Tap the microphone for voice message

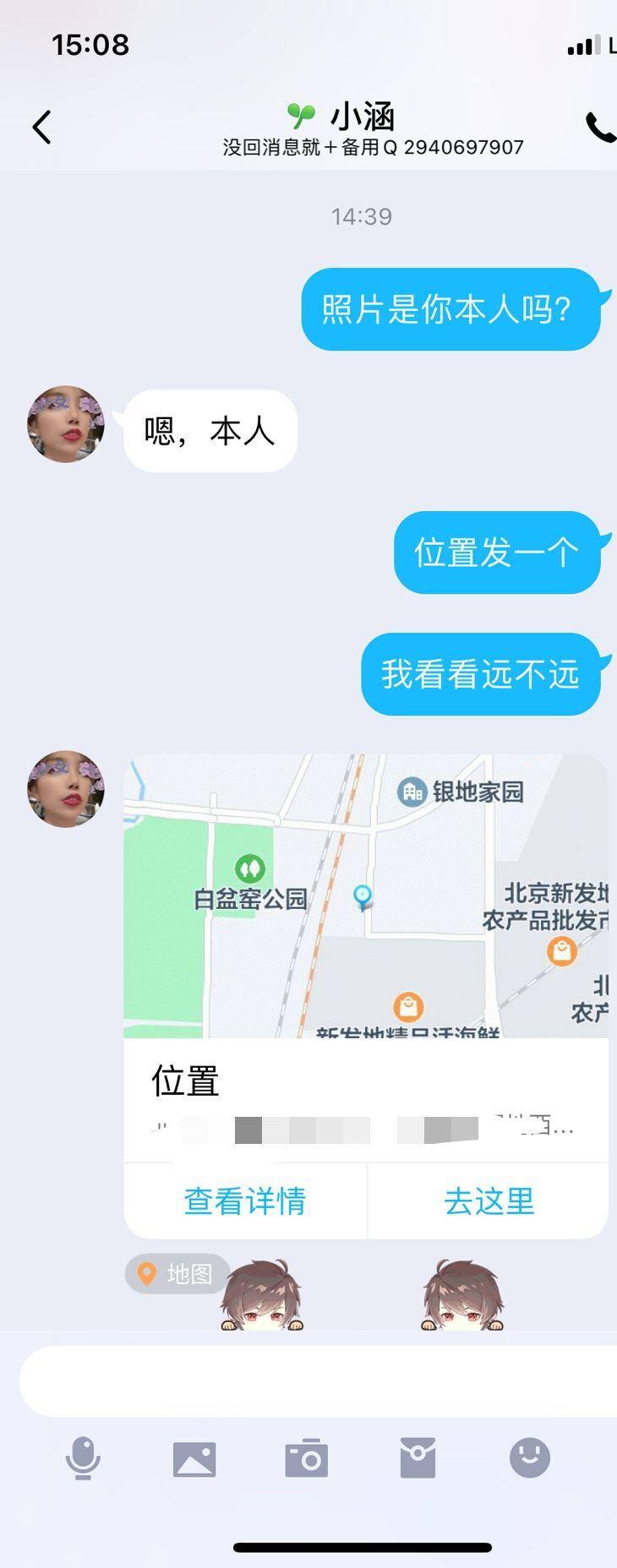coord(83,1458)
